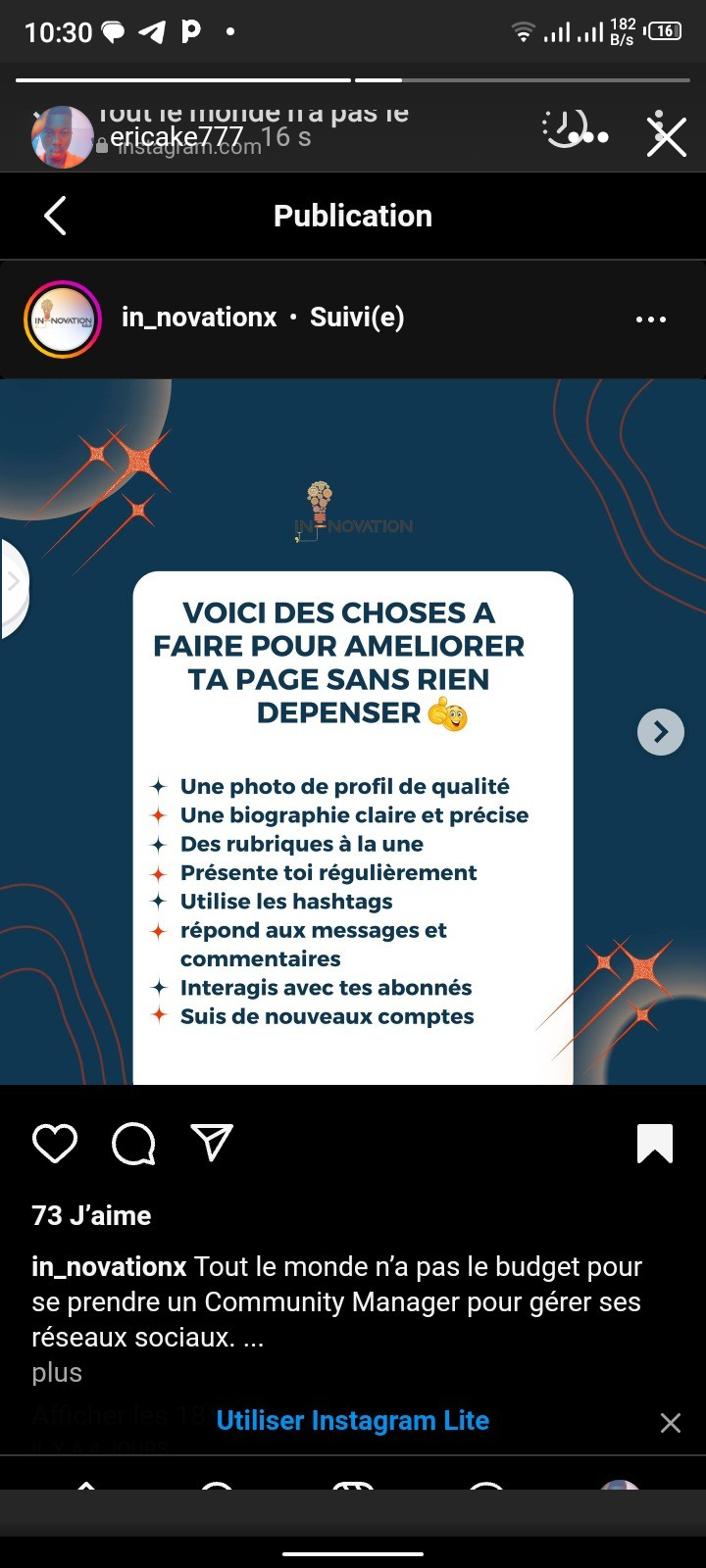
Task: Open the in_novationx profile picture
Action: (x=63, y=319)
